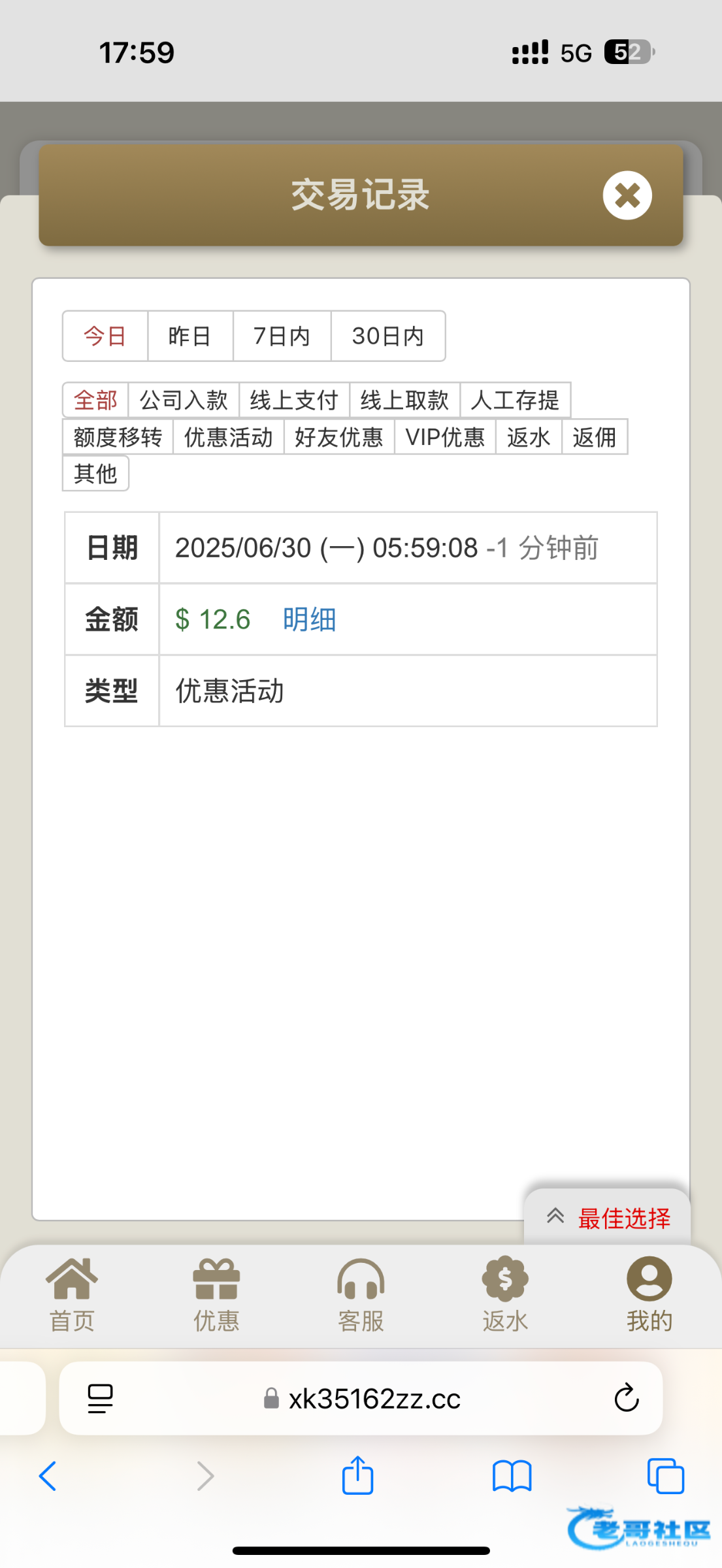Tap Safari's share icon

point(358,1475)
